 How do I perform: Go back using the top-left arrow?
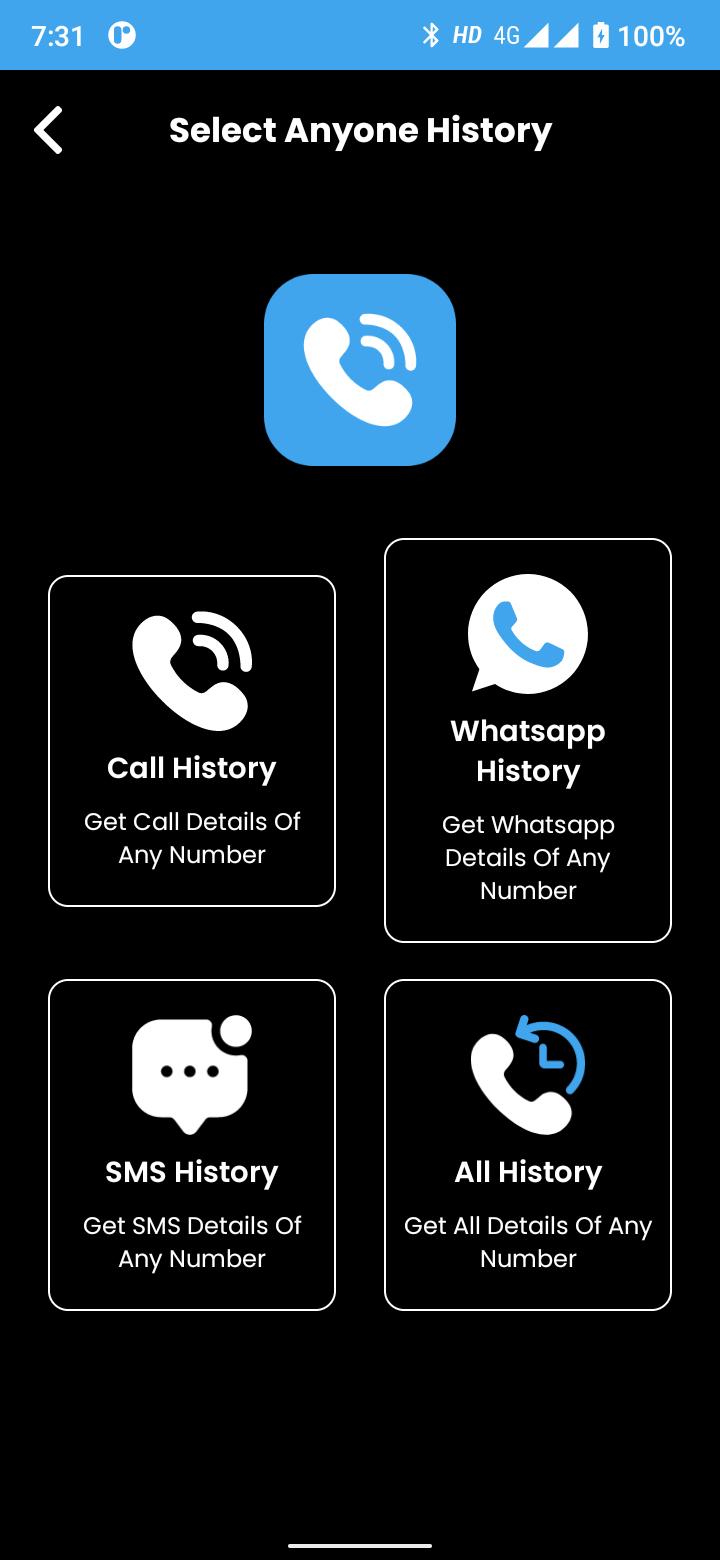pos(48,130)
